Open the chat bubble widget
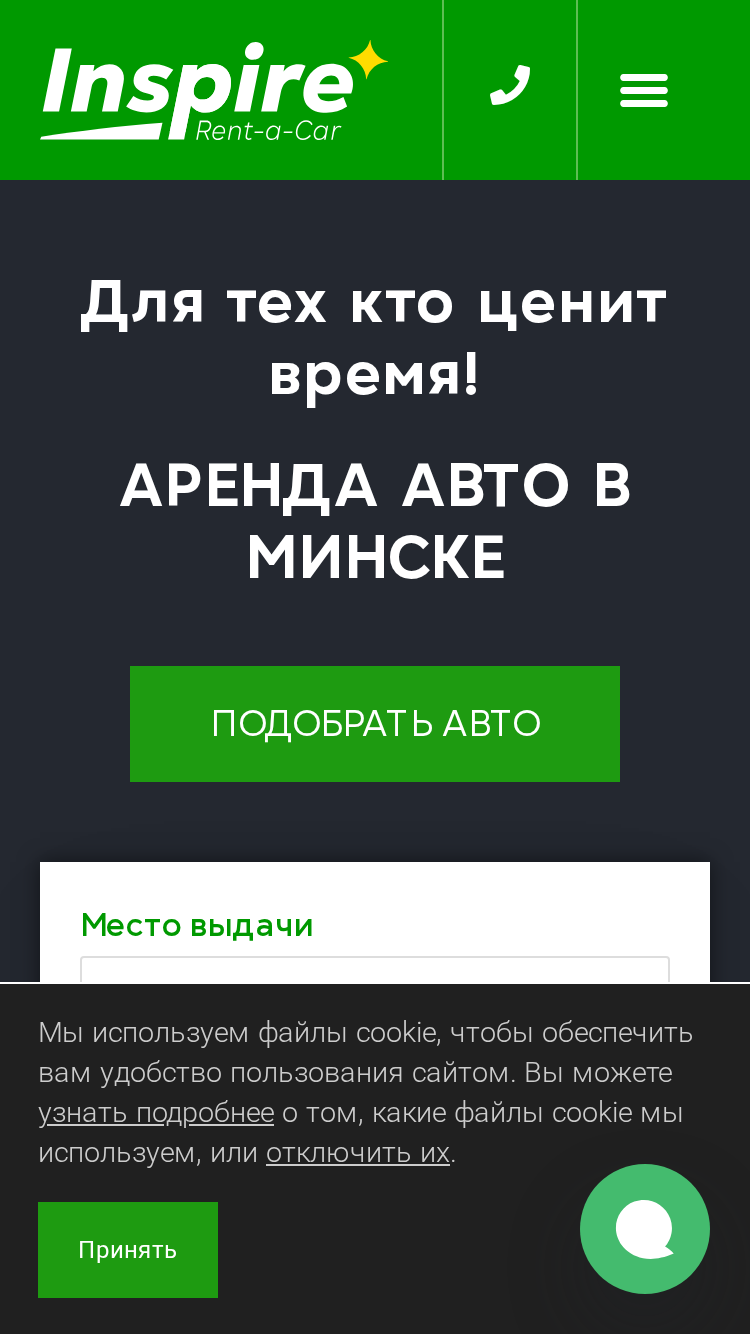 point(645,1229)
